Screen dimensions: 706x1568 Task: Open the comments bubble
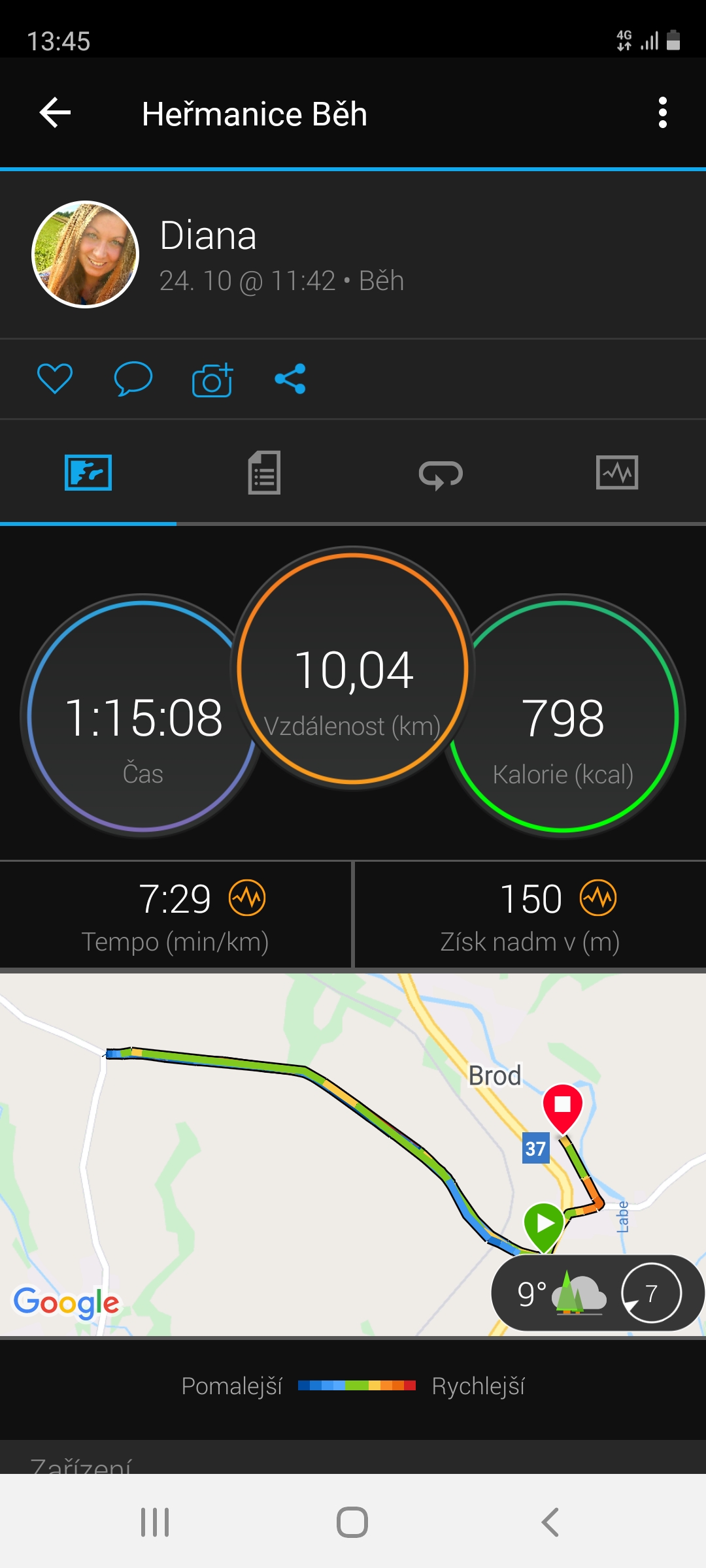[x=133, y=379]
